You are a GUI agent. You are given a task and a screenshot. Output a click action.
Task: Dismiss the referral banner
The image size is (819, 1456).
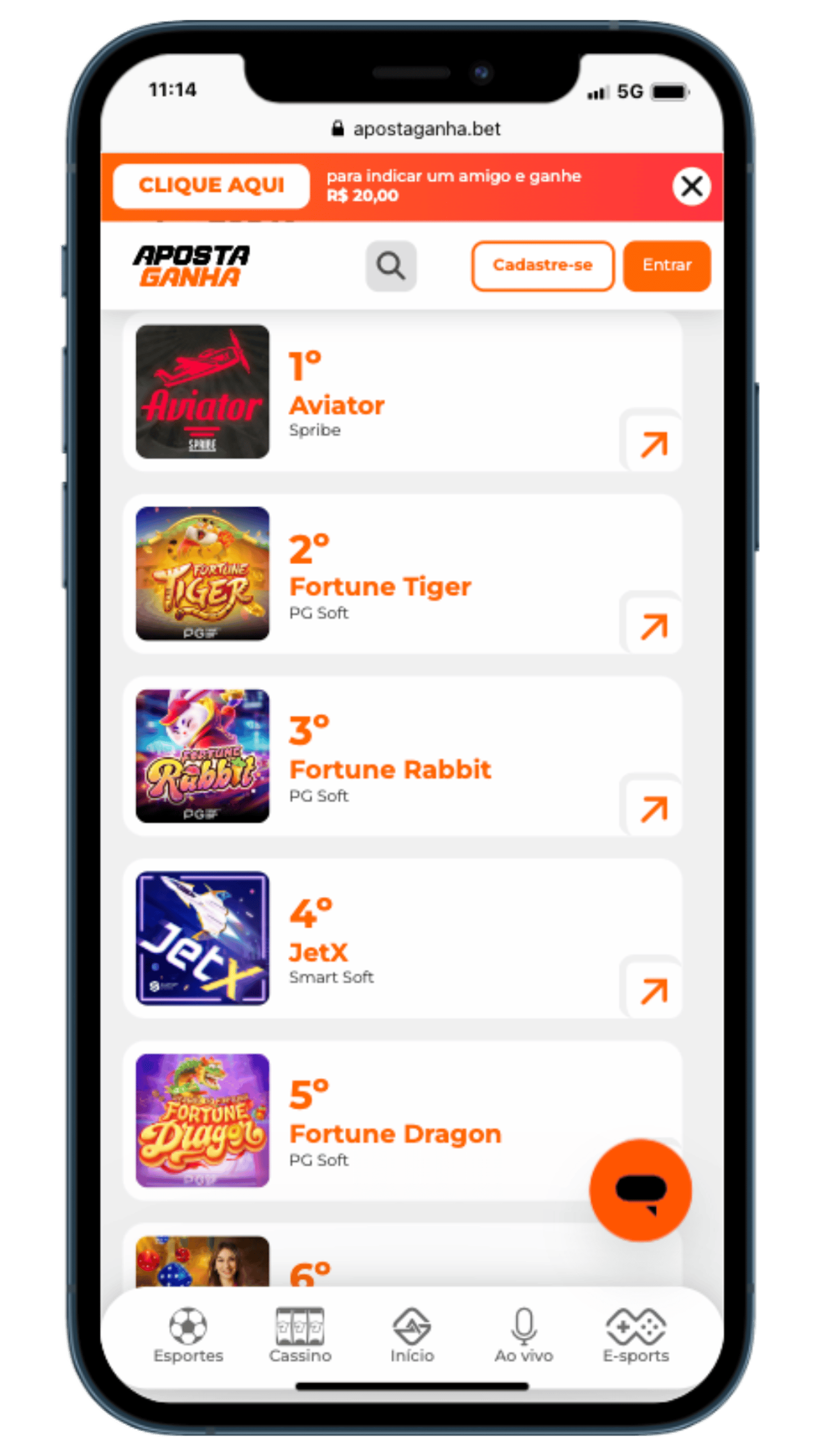(x=691, y=186)
